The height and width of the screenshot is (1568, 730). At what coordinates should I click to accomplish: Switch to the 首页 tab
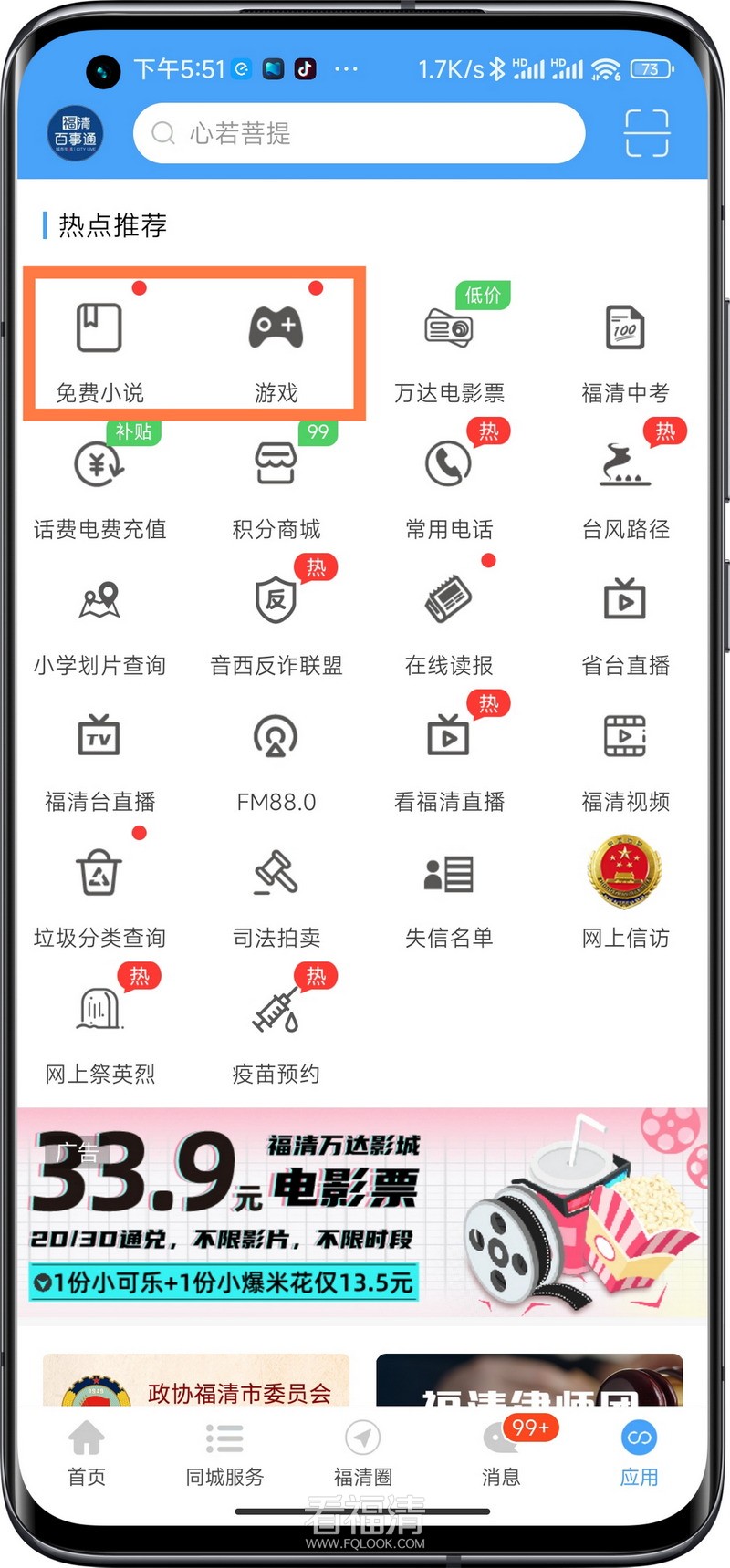click(87, 1454)
